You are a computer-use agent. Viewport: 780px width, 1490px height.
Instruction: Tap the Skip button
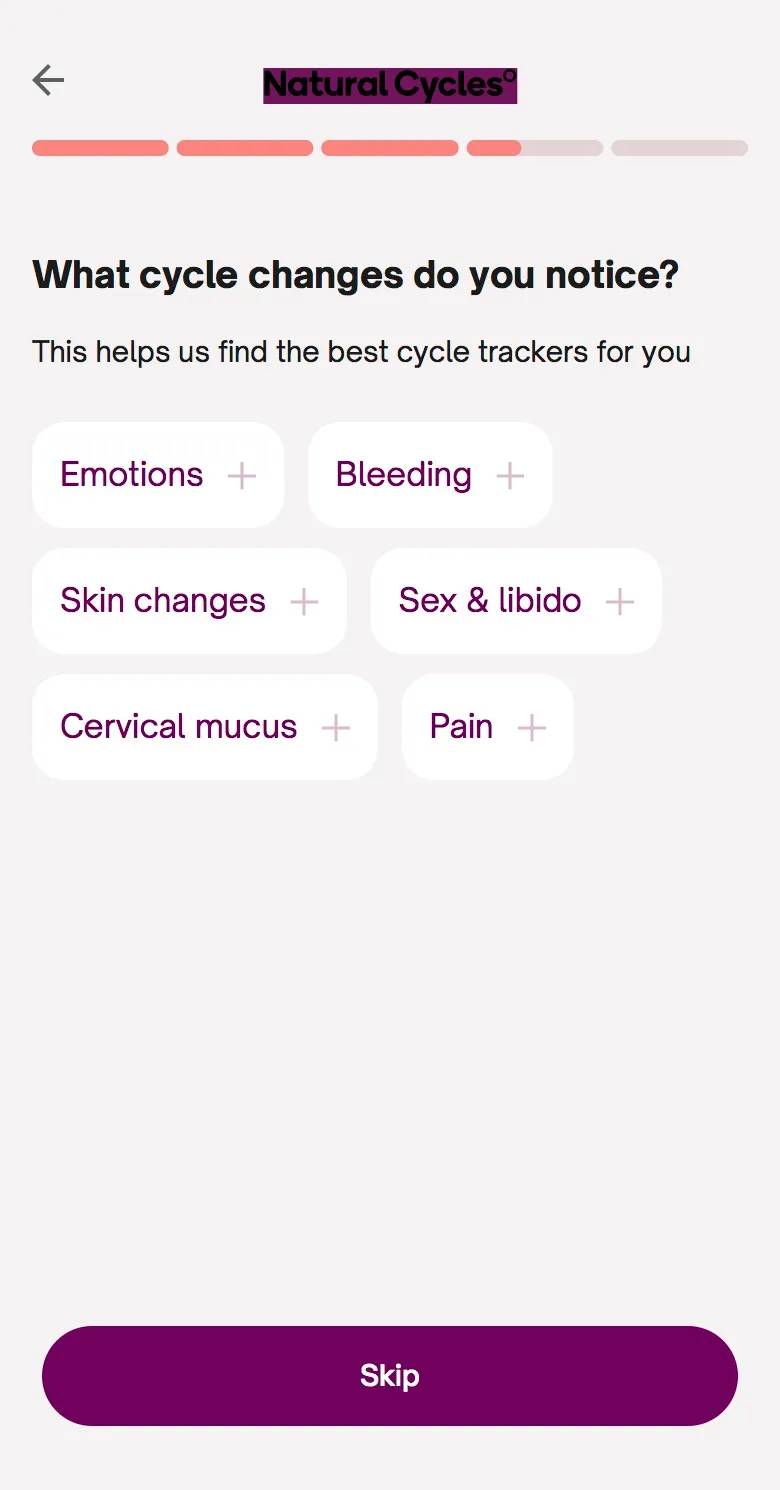(x=390, y=1376)
